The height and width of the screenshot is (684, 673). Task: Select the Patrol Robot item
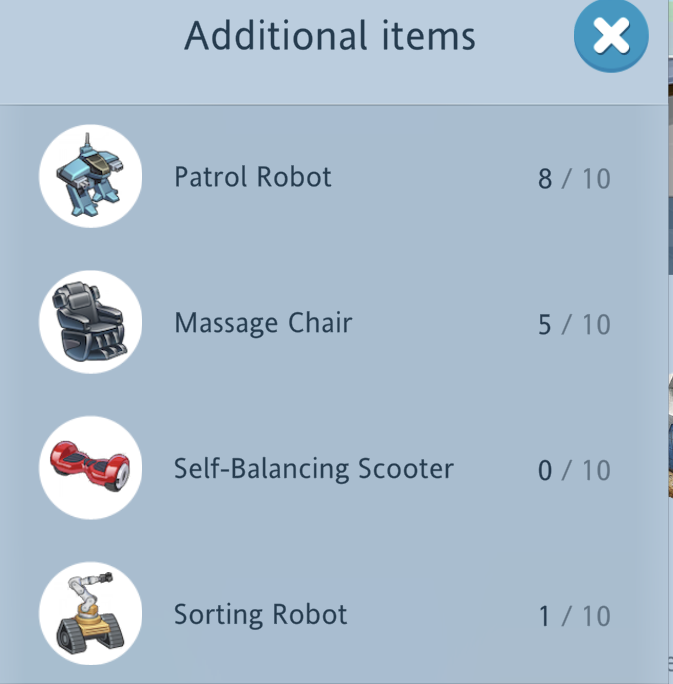point(253,178)
